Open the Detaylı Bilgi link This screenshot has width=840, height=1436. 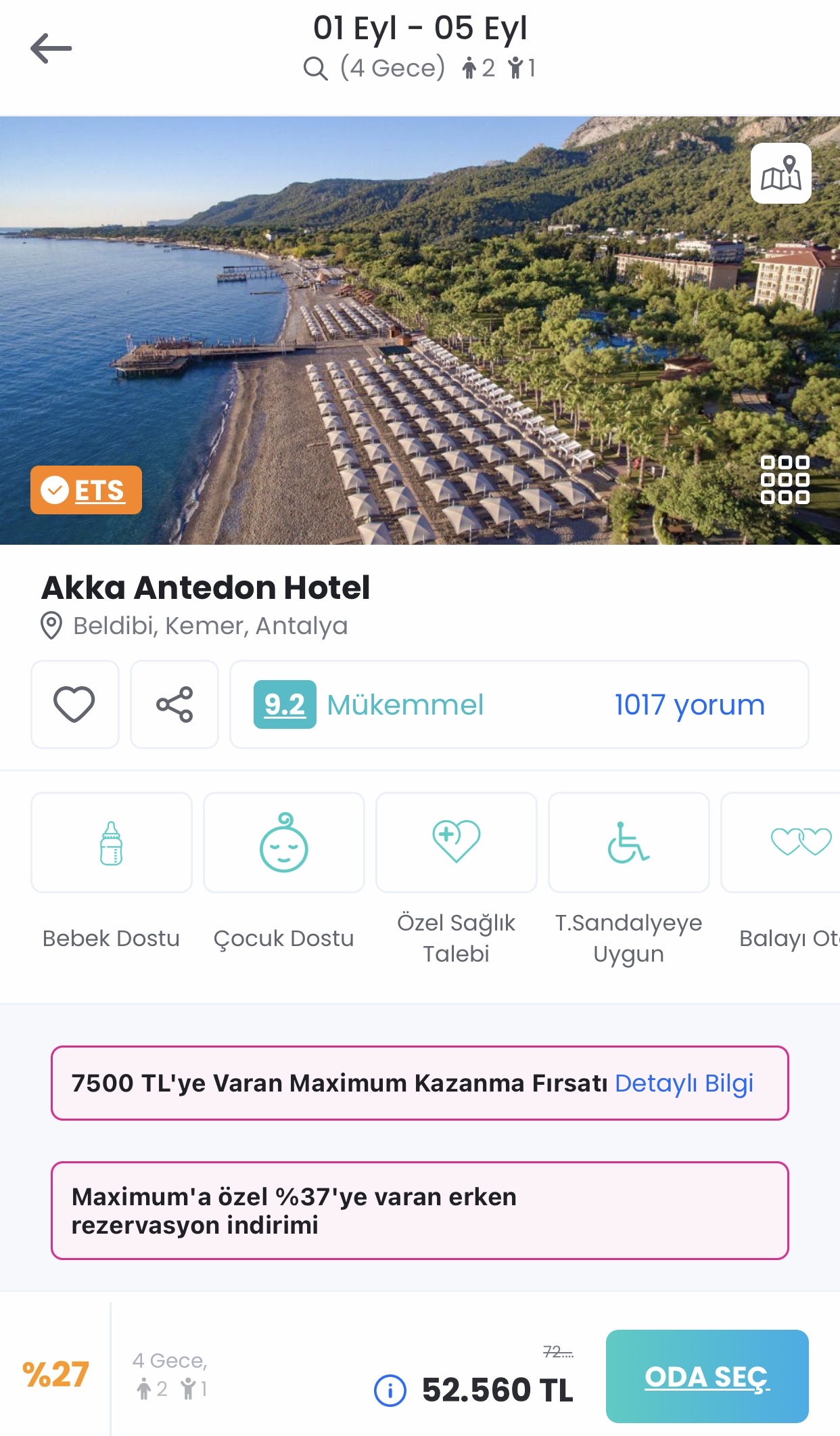684,1083
